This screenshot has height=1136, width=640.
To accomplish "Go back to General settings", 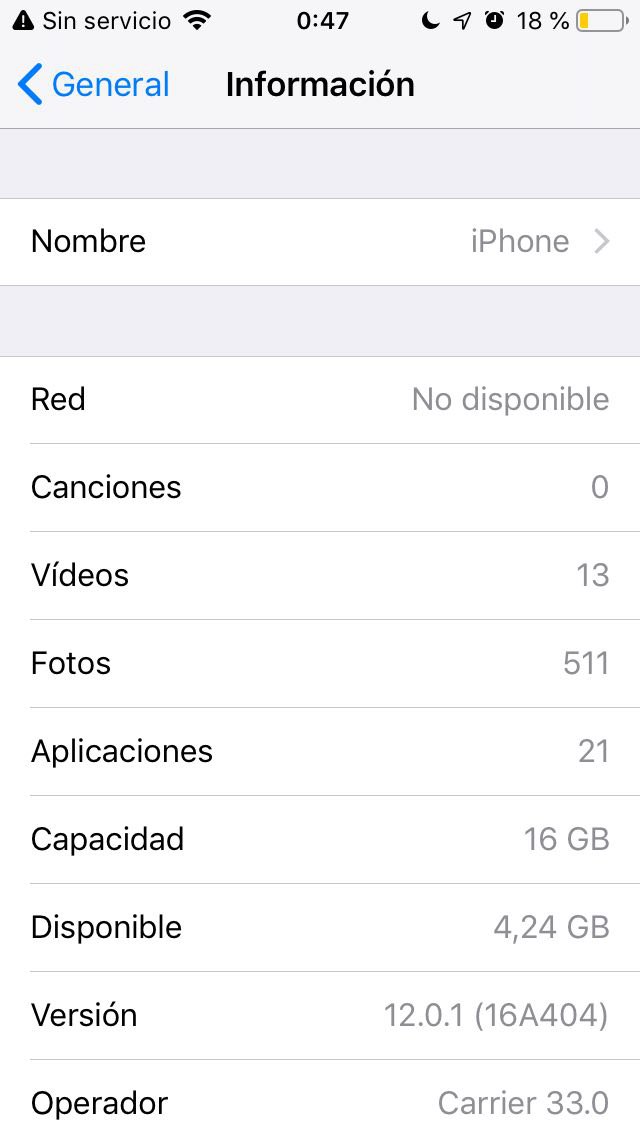I will (x=94, y=85).
